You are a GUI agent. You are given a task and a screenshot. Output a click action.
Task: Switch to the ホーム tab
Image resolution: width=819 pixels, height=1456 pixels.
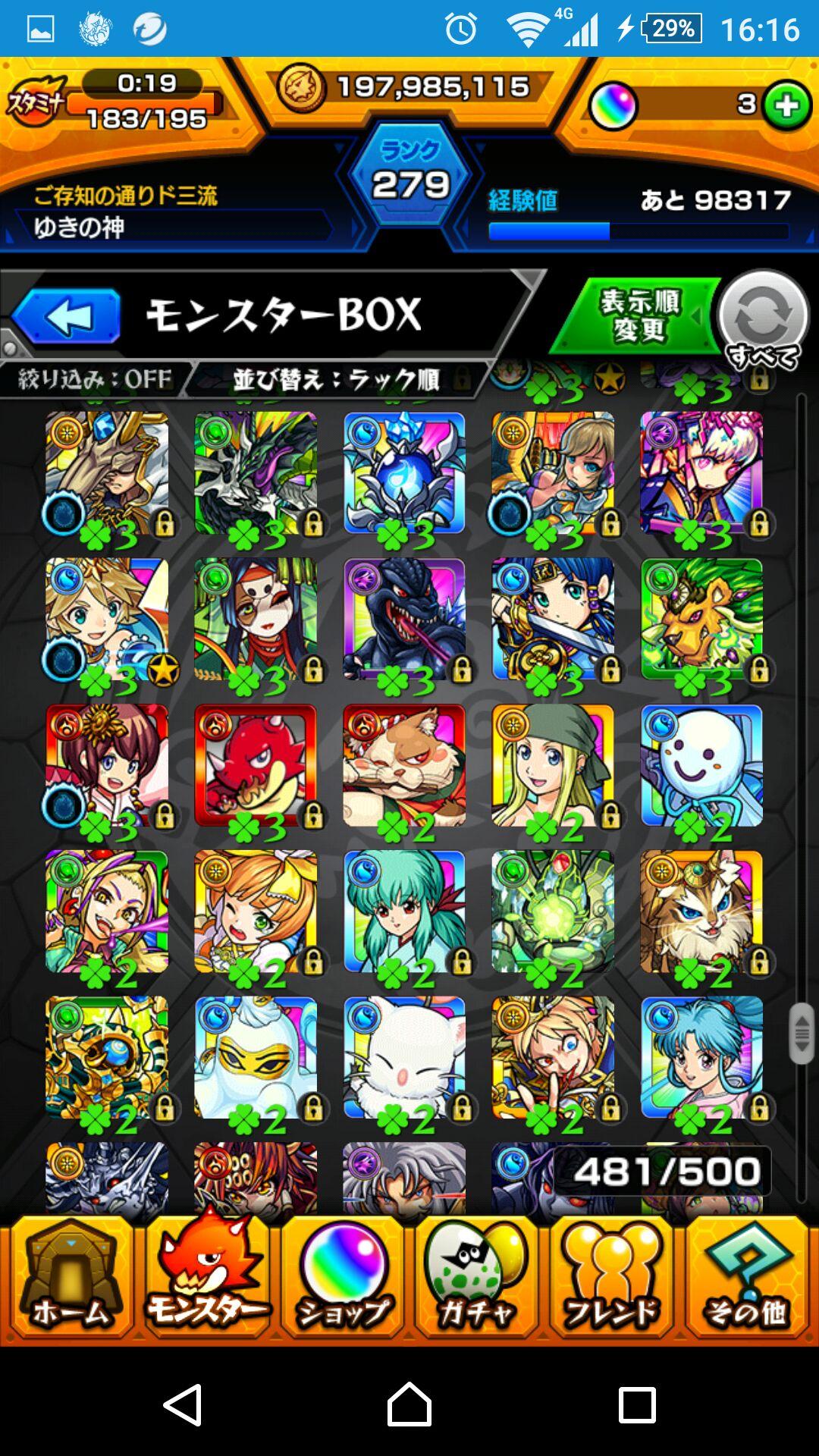(x=70, y=1279)
